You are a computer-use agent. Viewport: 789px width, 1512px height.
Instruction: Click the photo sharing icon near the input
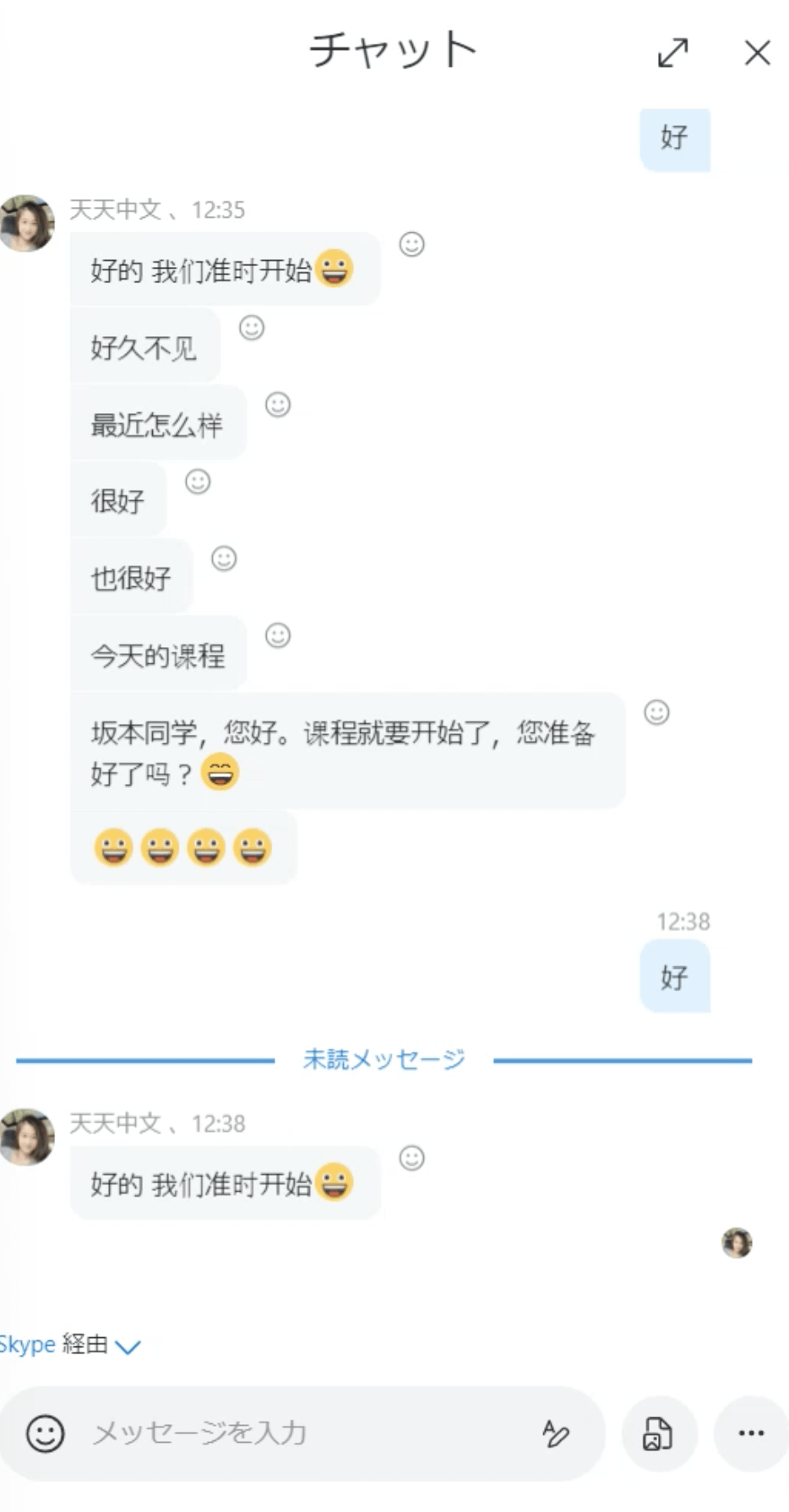coord(659,1433)
